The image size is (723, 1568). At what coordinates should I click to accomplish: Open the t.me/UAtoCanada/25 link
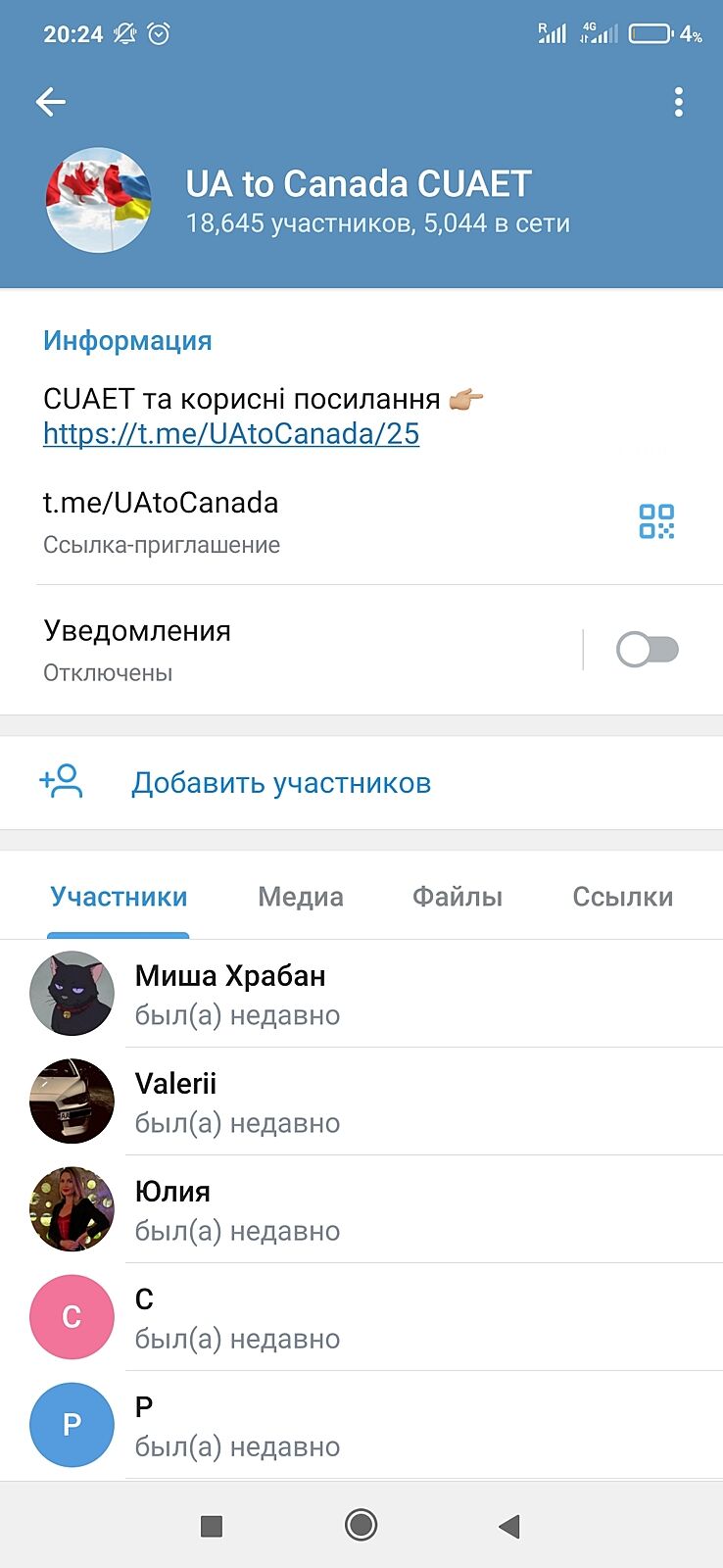pyautogui.click(x=231, y=433)
